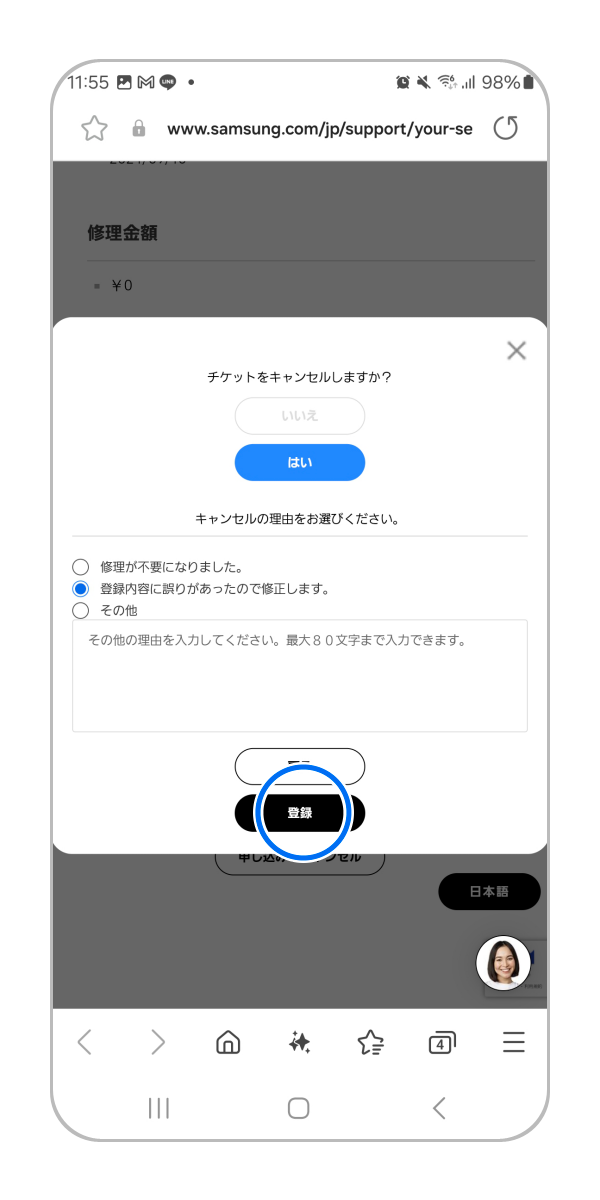Focus the other reason text field
The width and height of the screenshot is (600, 1200).
coord(300,675)
